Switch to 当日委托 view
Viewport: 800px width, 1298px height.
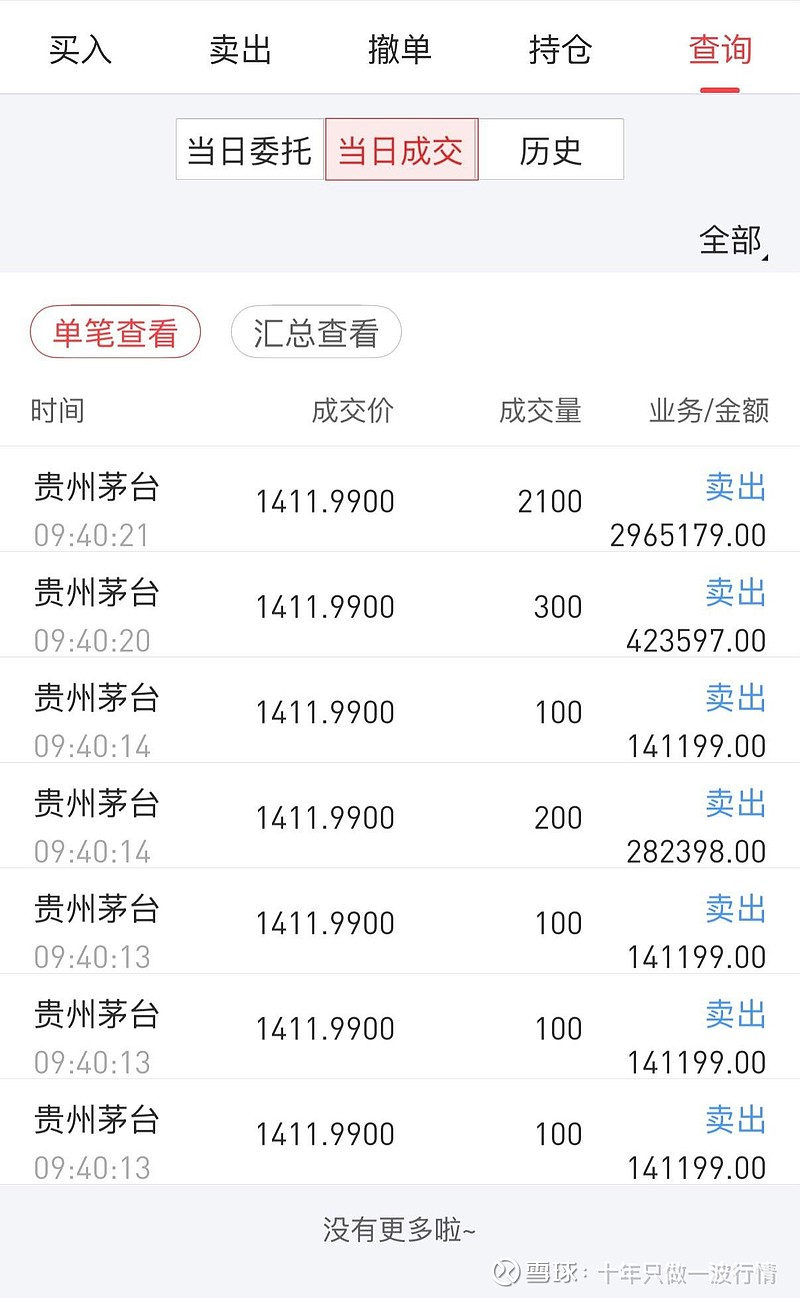(247, 151)
